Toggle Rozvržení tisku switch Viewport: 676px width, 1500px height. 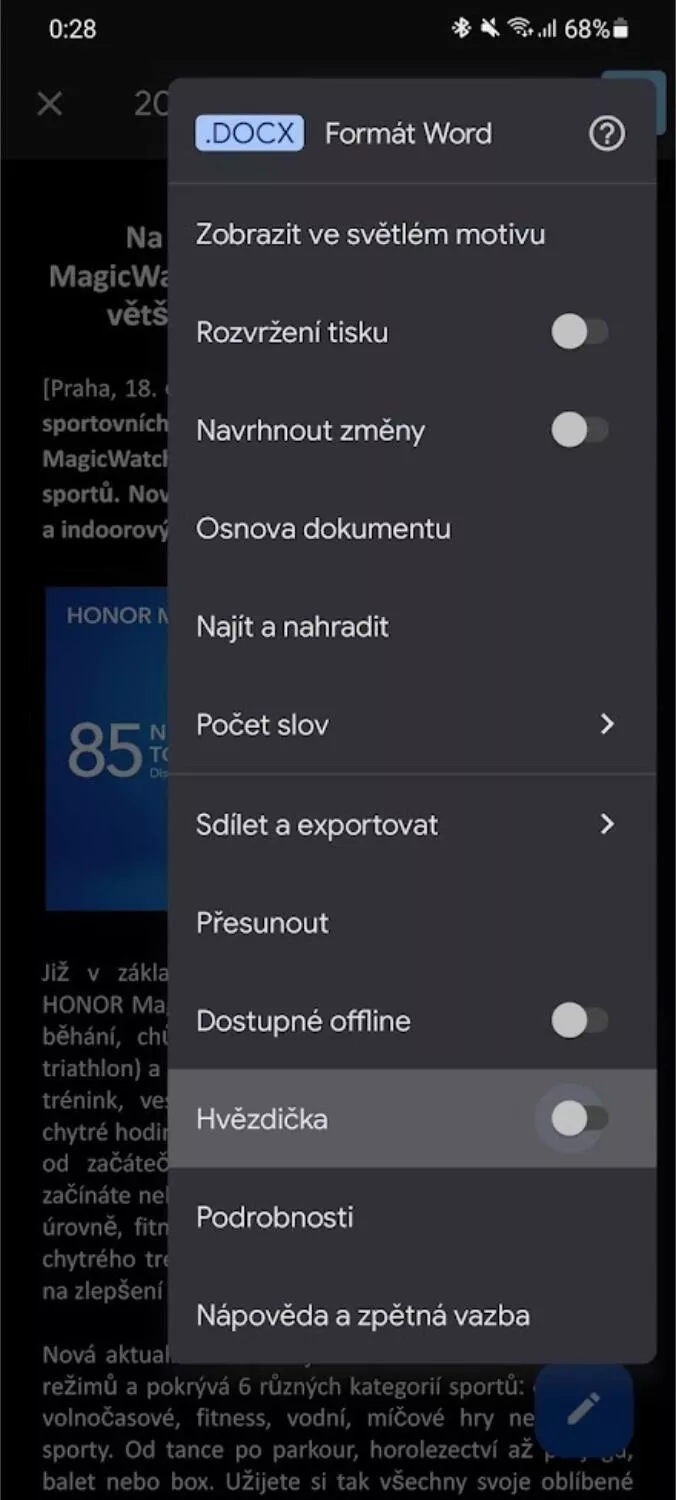point(580,332)
